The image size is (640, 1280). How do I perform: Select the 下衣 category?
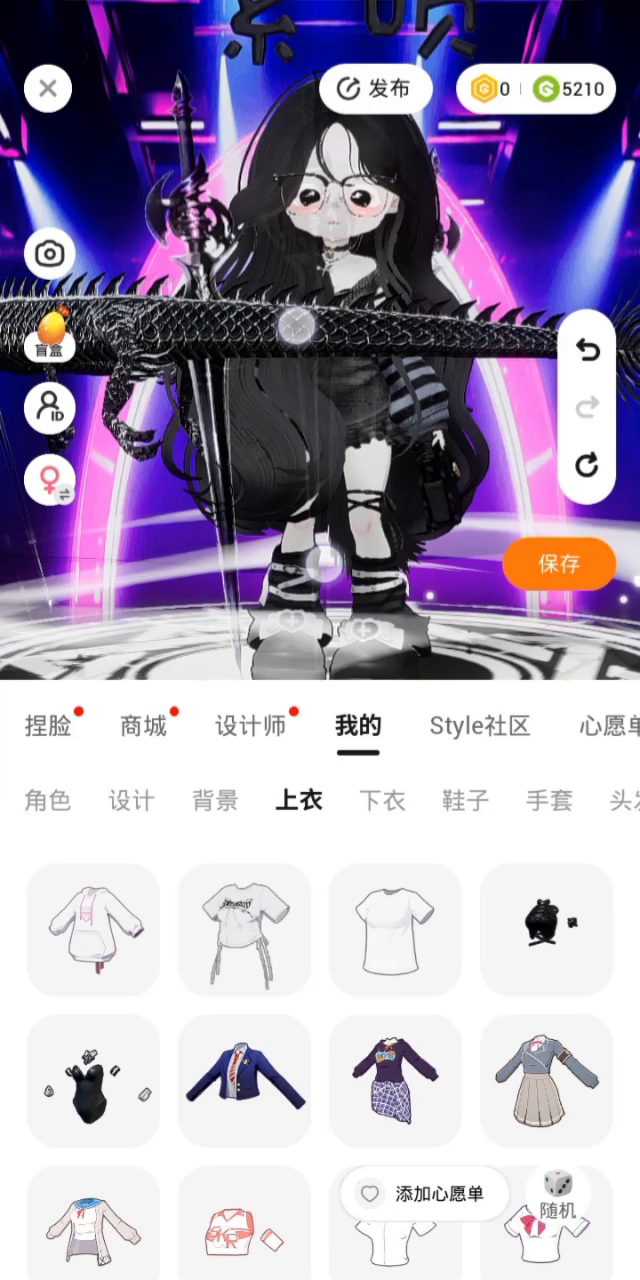[x=382, y=800]
